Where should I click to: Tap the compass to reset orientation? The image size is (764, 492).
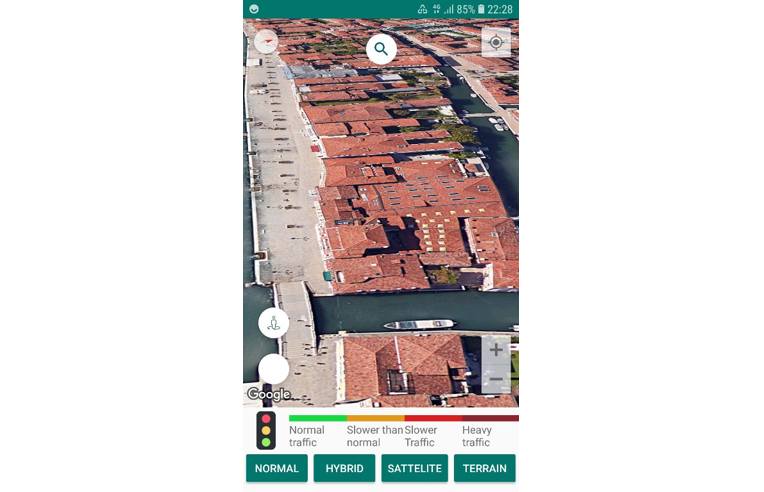tap(266, 41)
